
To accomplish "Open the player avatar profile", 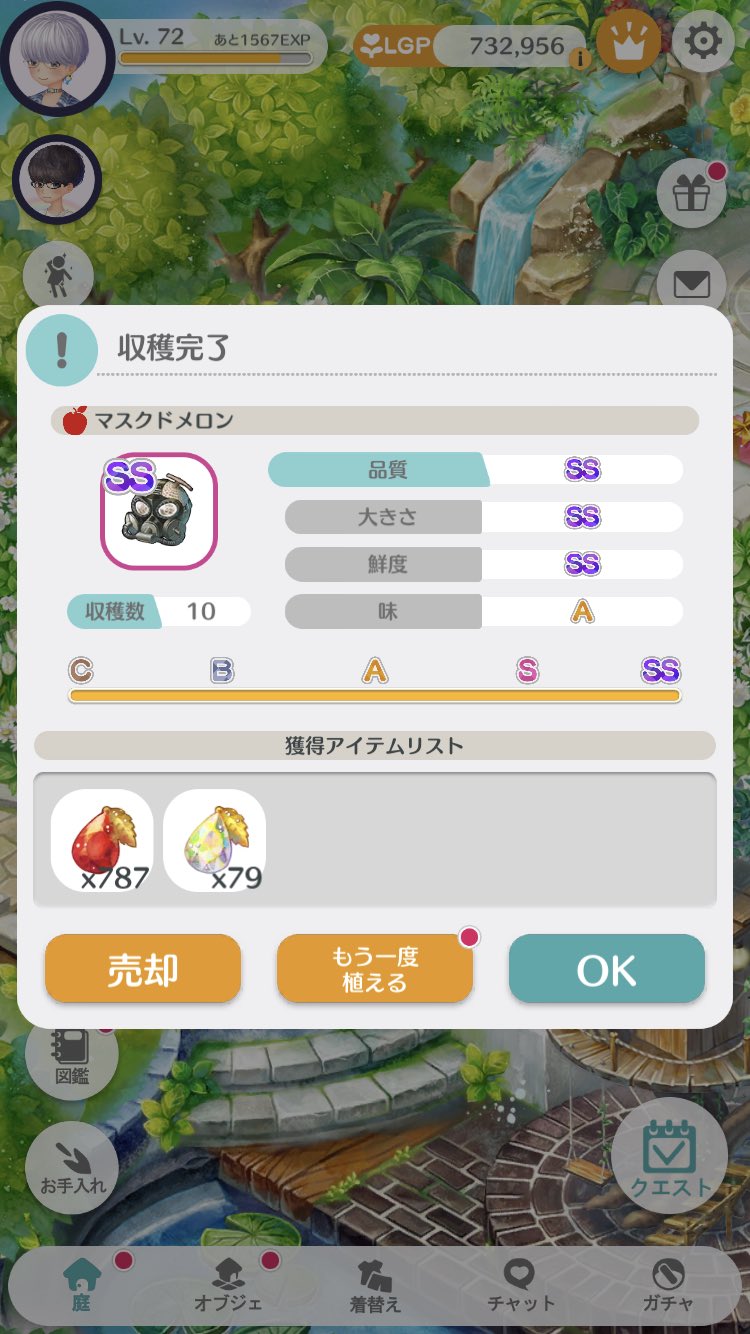I will tap(56, 57).
